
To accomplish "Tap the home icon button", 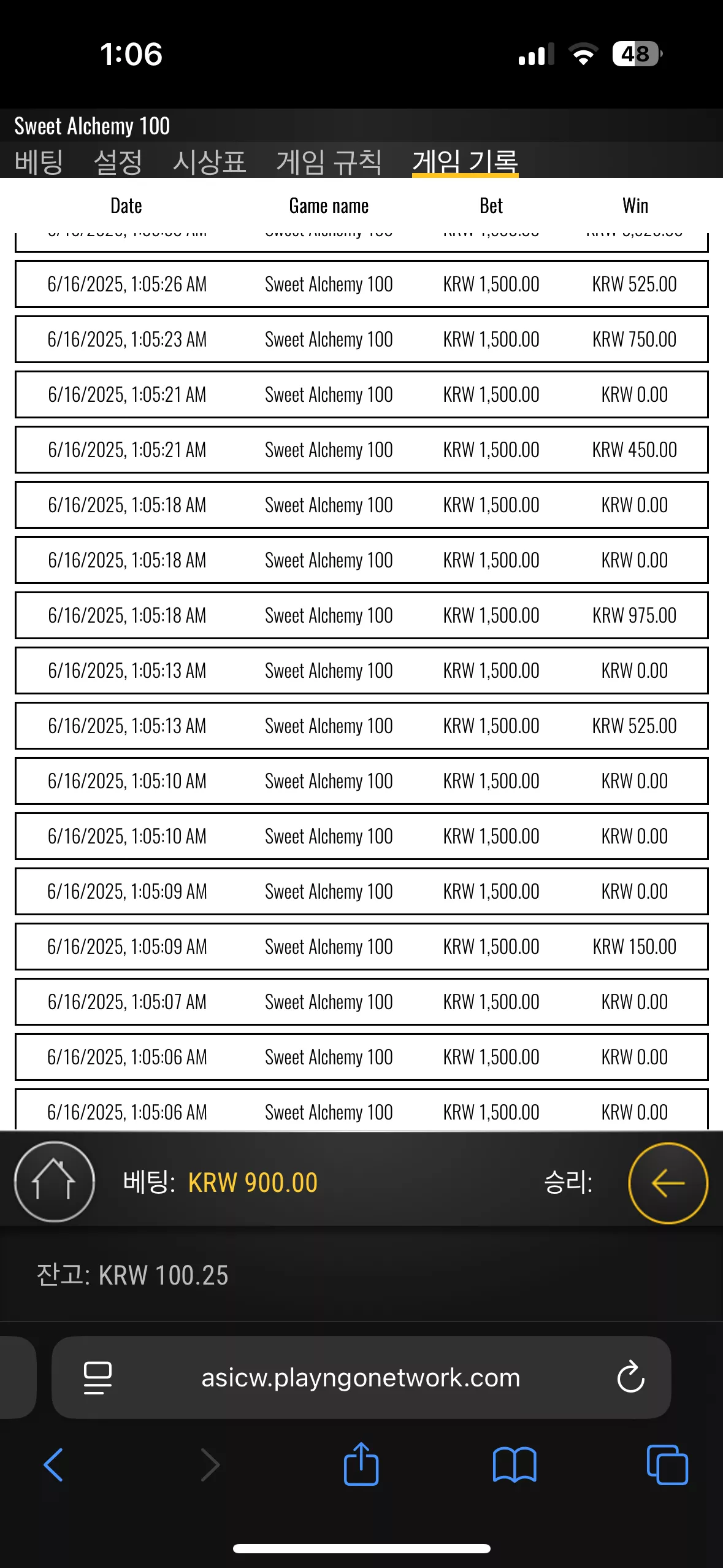I will [55, 1182].
